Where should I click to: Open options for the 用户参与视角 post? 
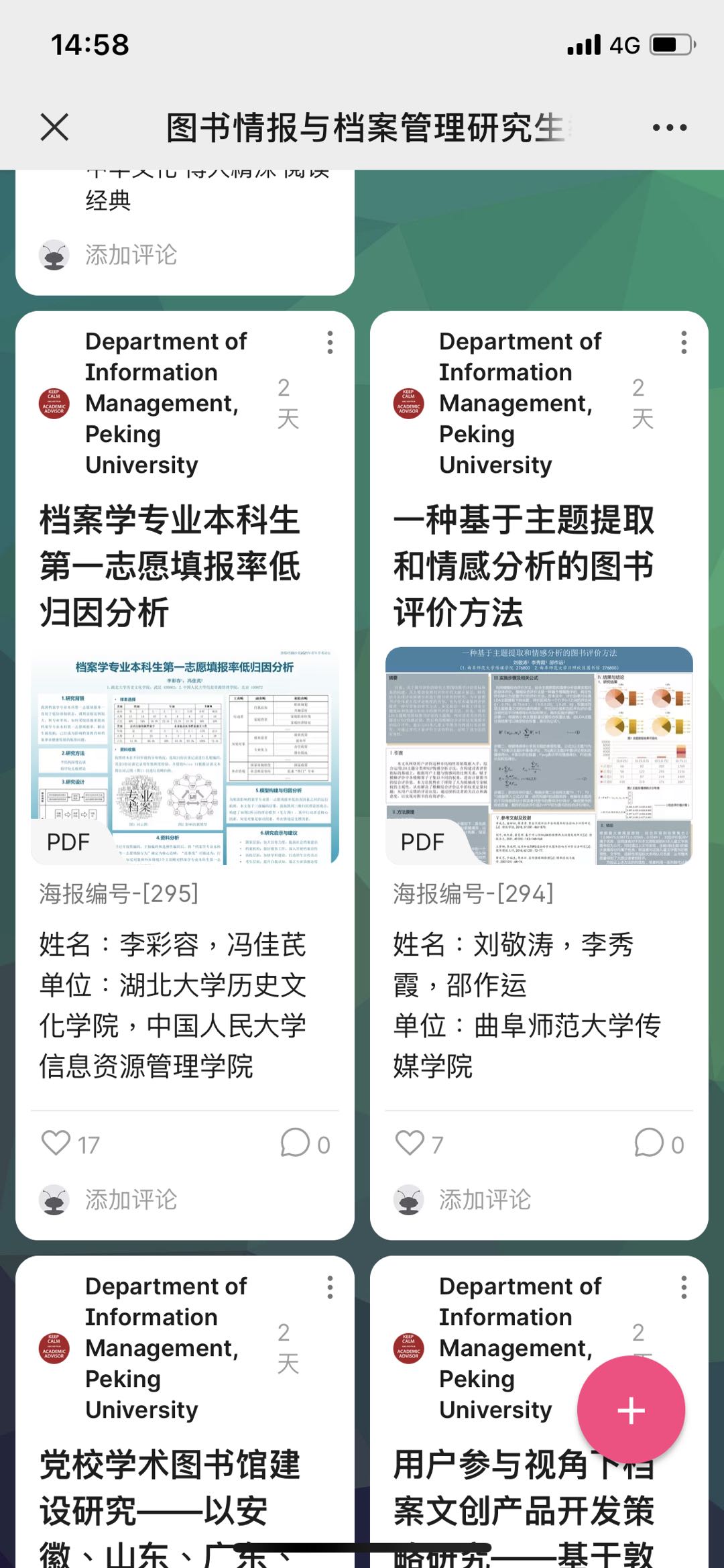click(x=684, y=1288)
